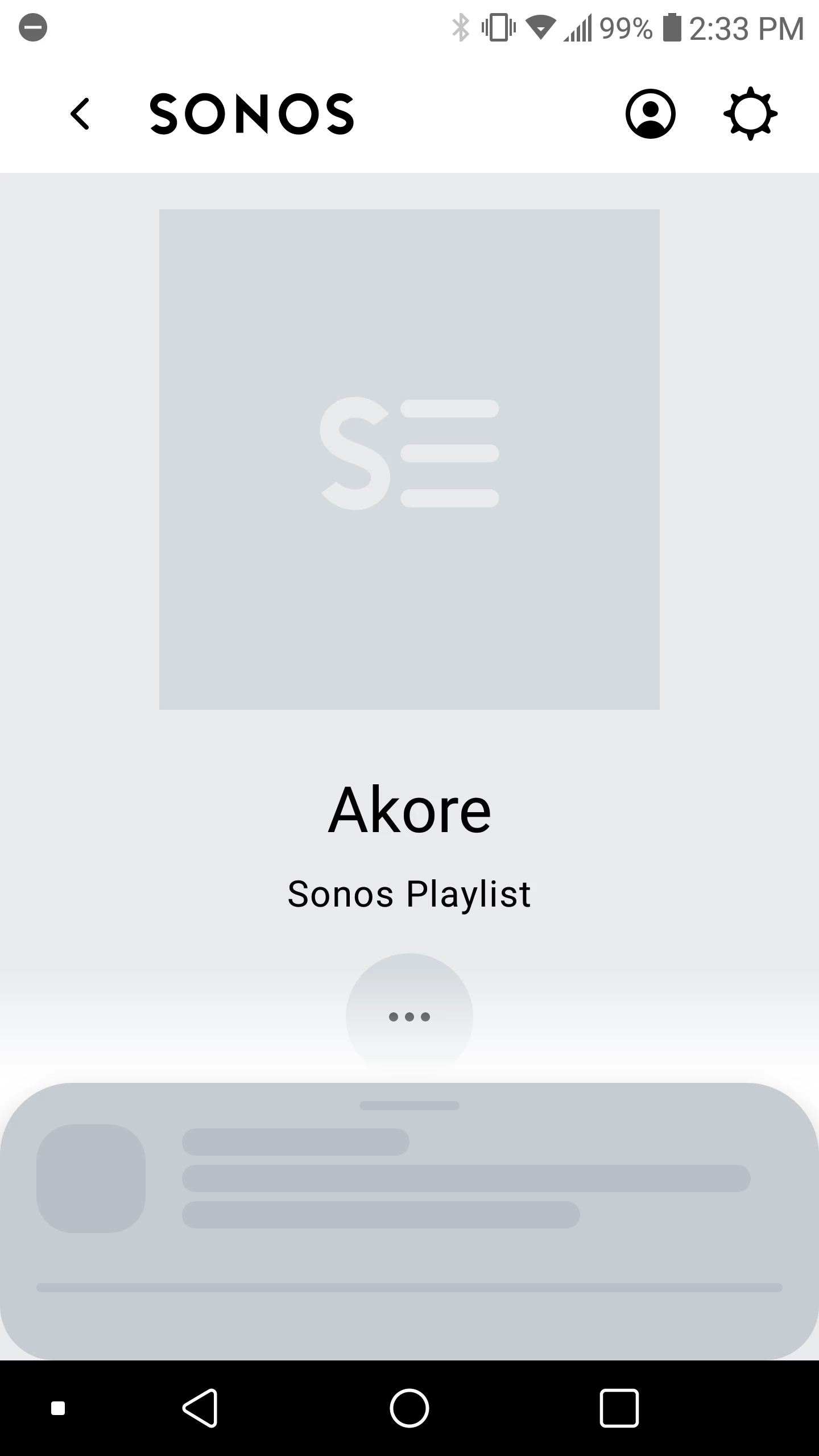Open the settings gear
Image resolution: width=819 pixels, height=1456 pixels.
[x=750, y=114]
